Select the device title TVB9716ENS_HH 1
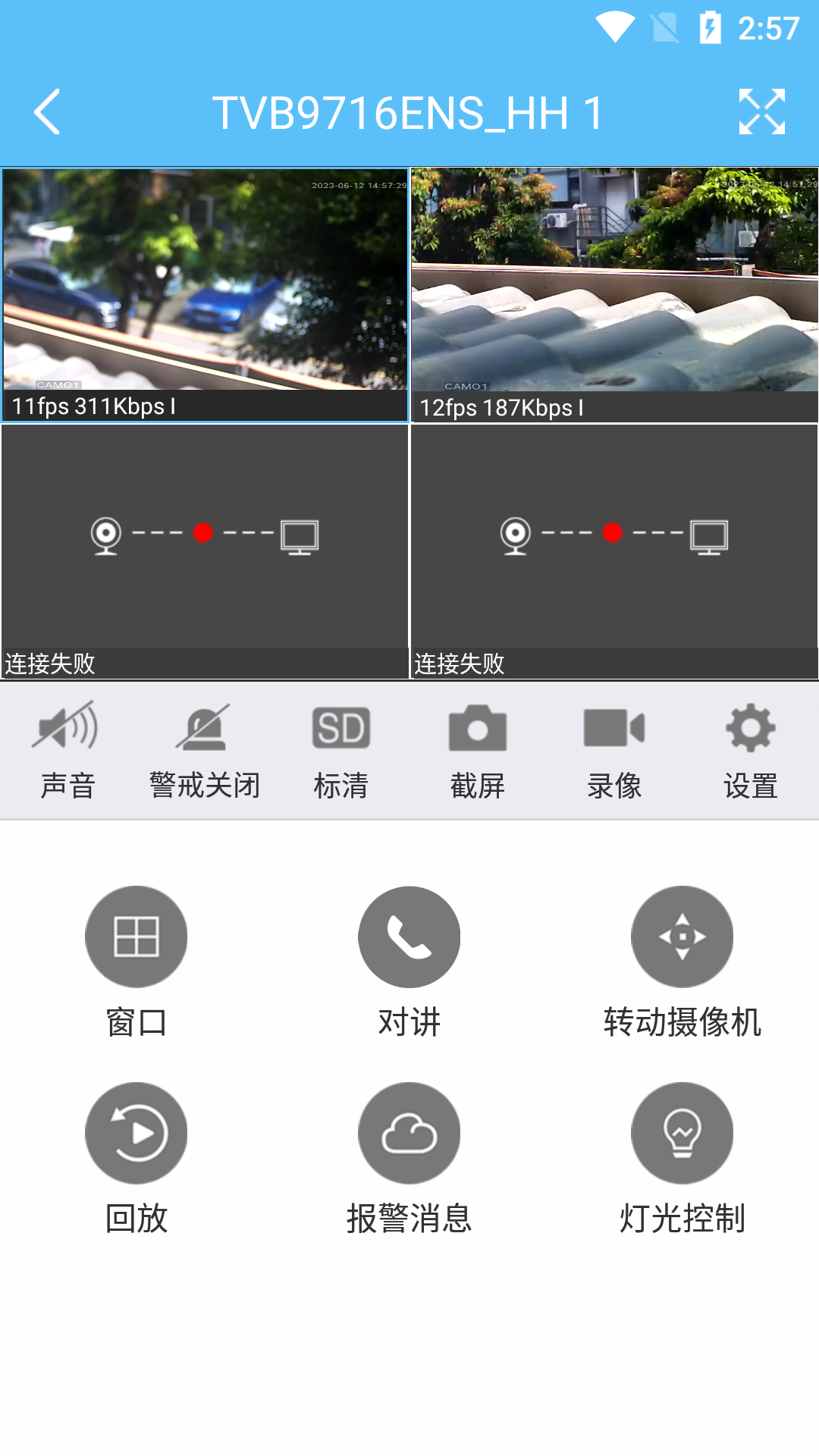The height and width of the screenshot is (1456, 819). coord(409,112)
